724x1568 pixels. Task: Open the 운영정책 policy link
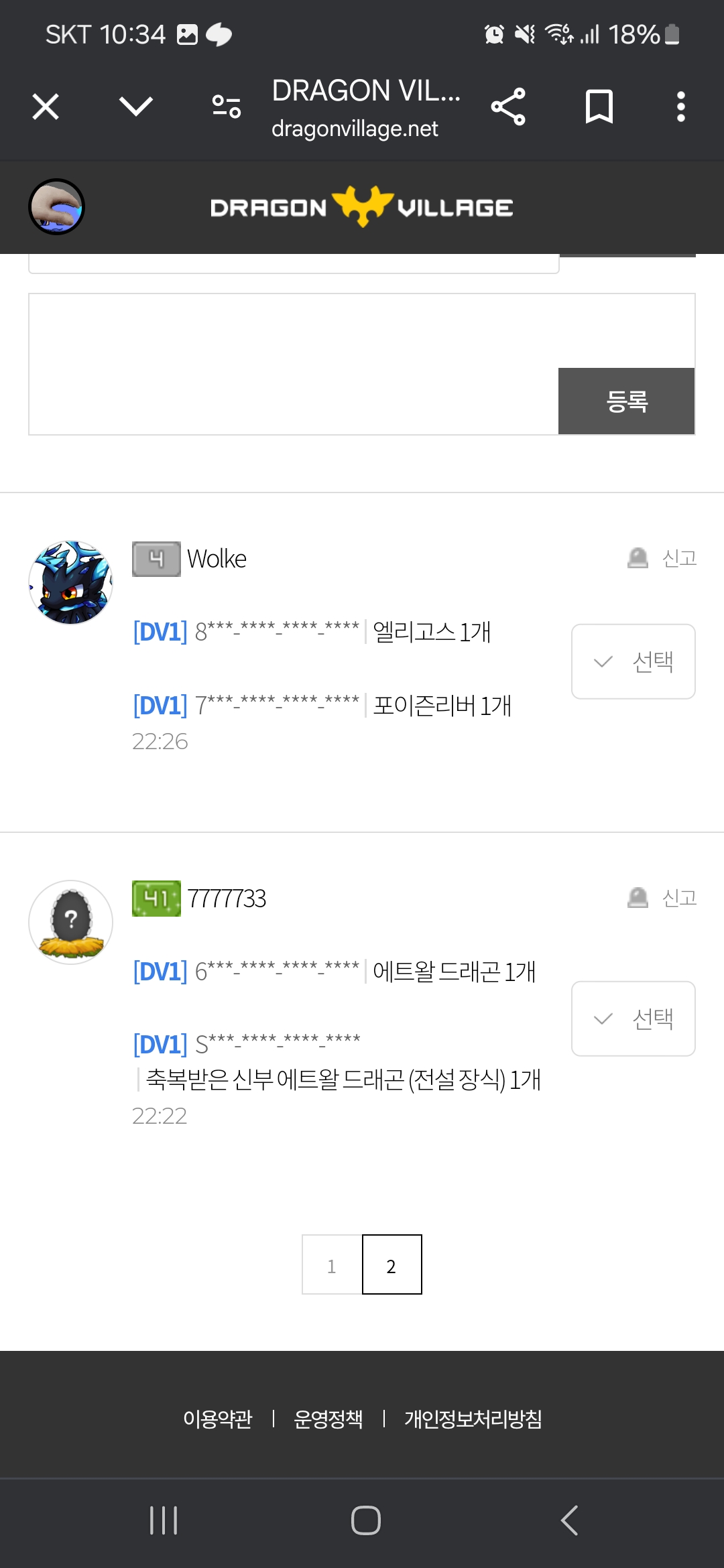point(328,1419)
